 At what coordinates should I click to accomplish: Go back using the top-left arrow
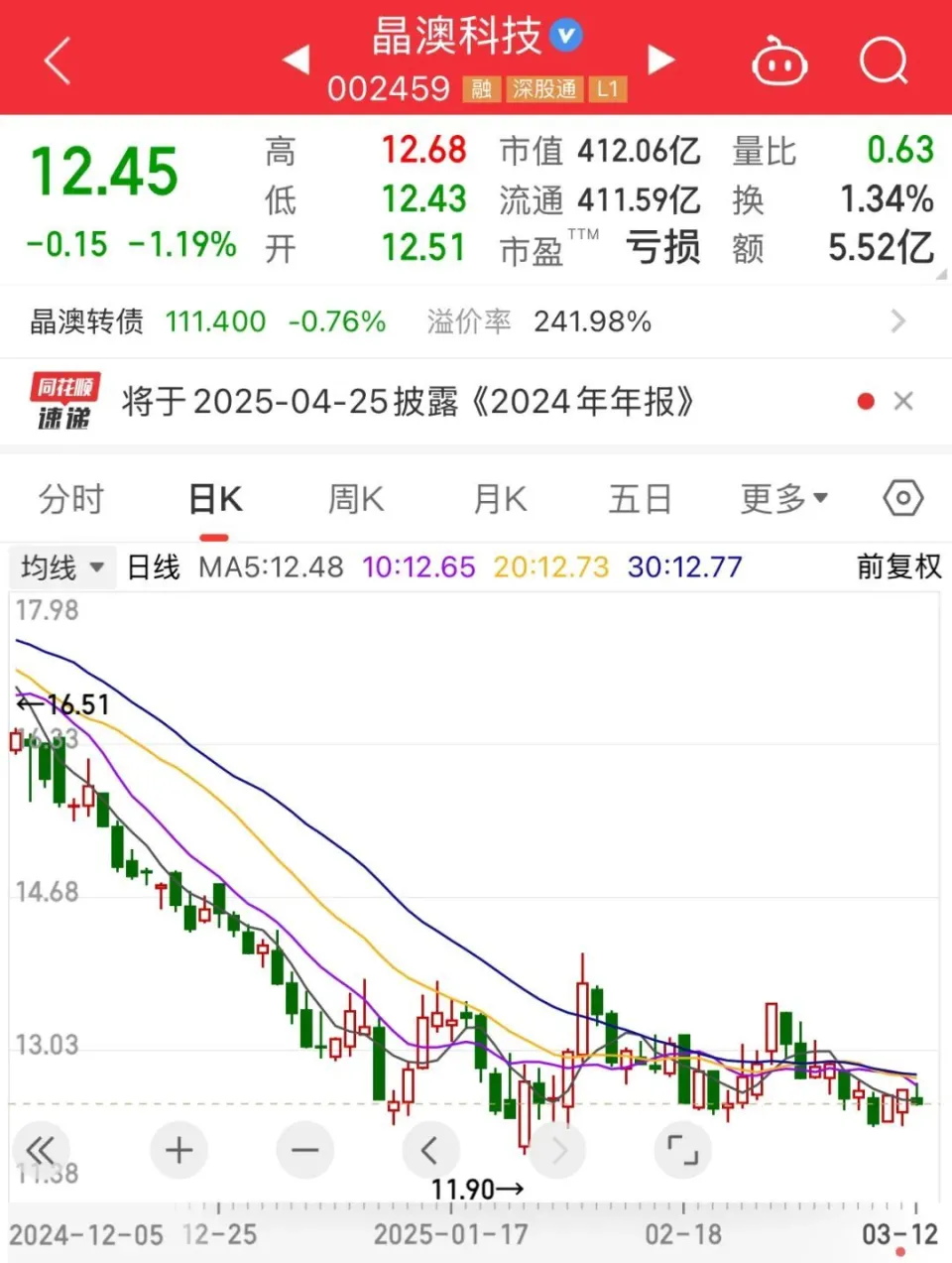[58, 62]
